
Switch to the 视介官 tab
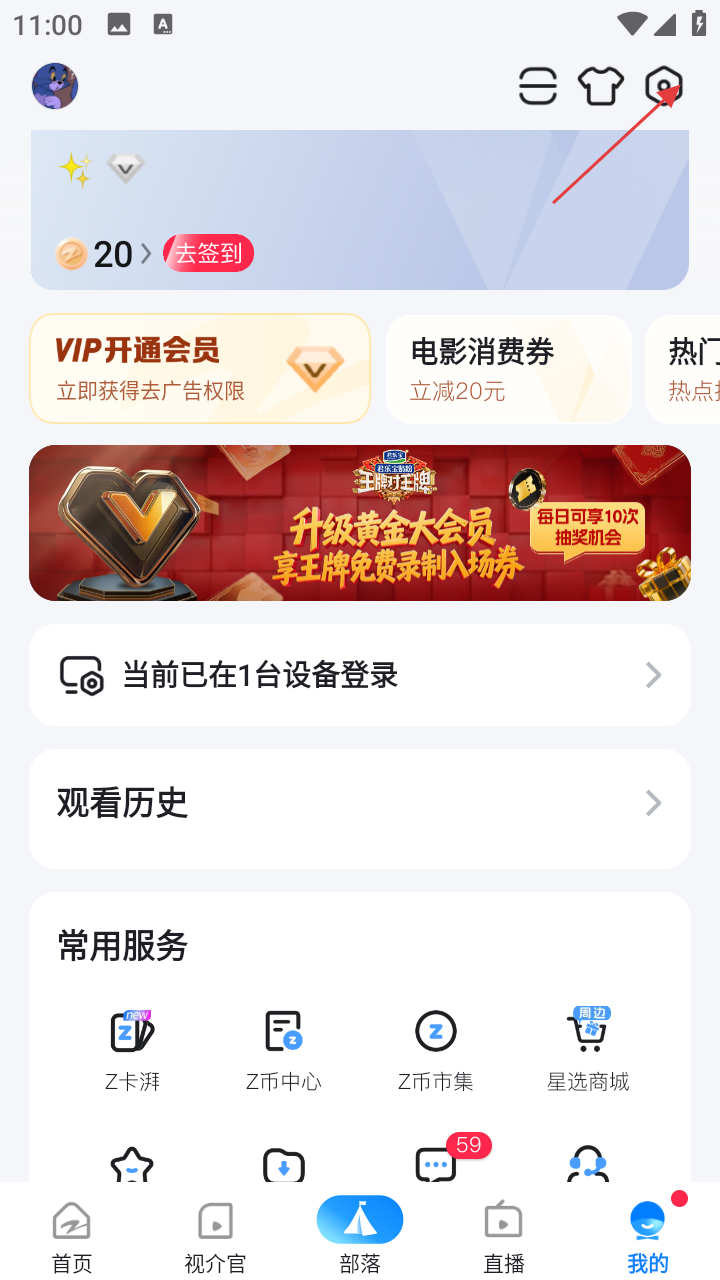coord(215,1237)
